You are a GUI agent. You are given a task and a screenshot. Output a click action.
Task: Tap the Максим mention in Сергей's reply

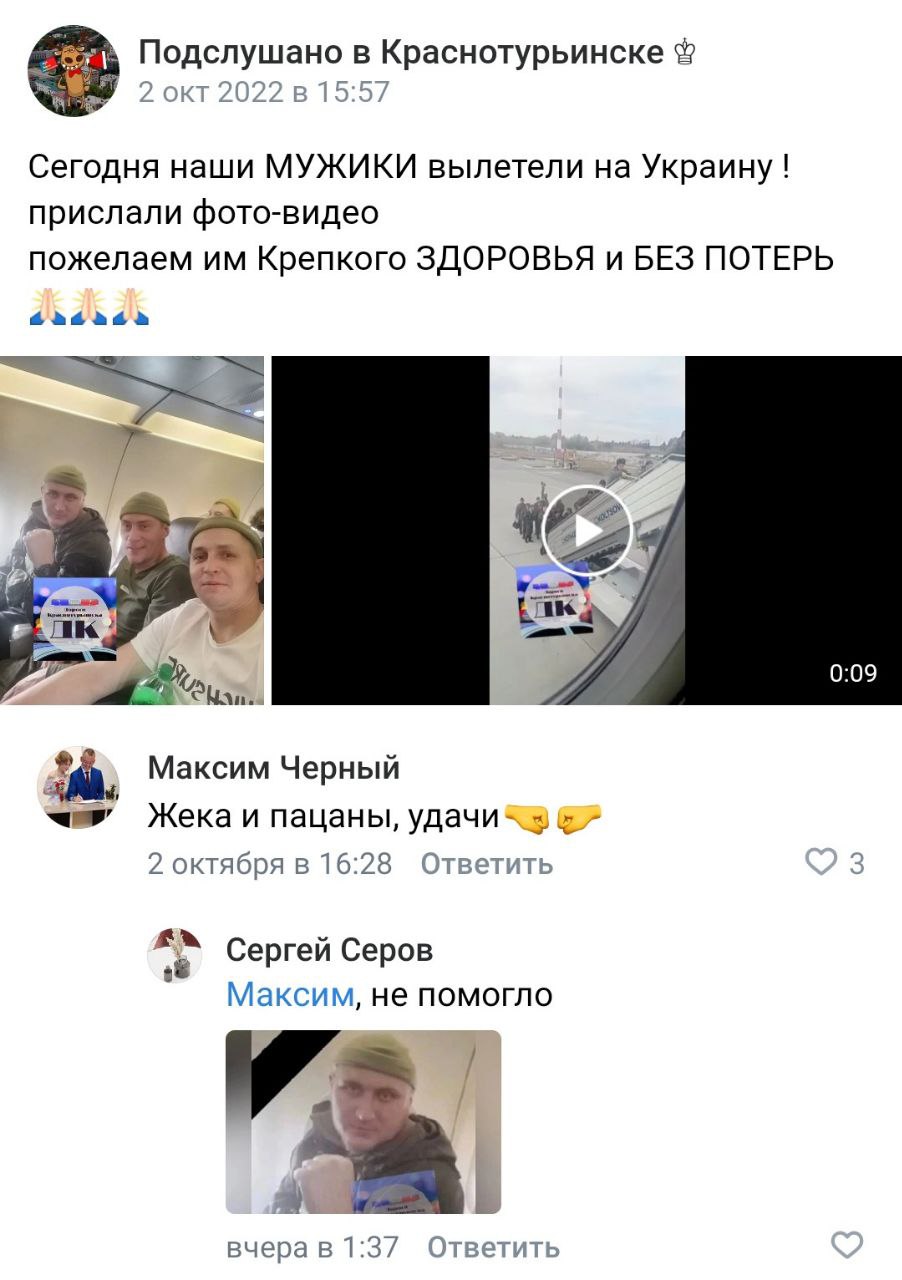[x=290, y=995]
